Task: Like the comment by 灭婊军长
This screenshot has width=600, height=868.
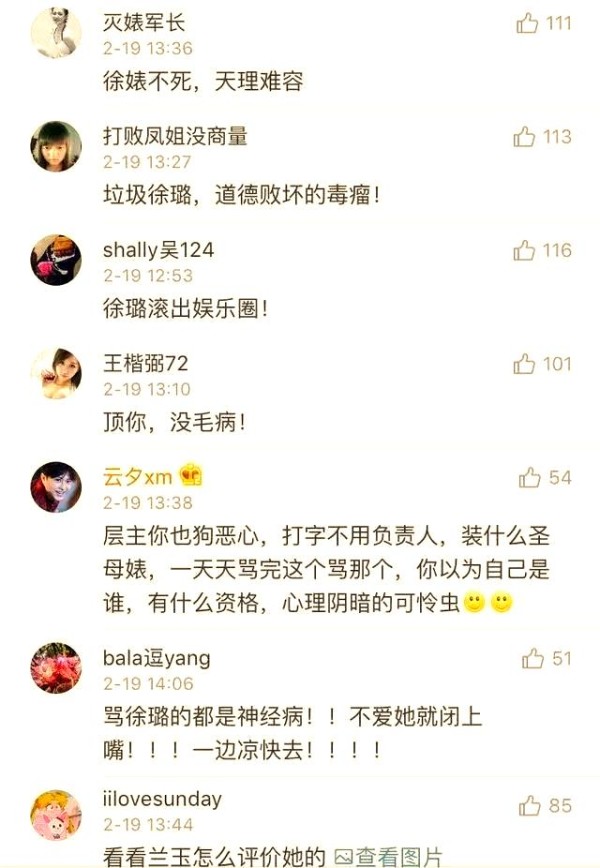Action: tap(527, 23)
